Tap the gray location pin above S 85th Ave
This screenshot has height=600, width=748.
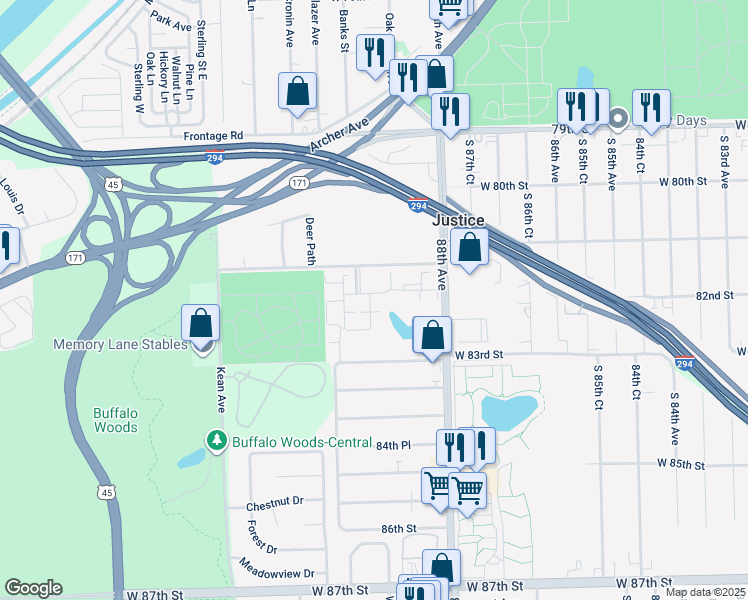618,117
